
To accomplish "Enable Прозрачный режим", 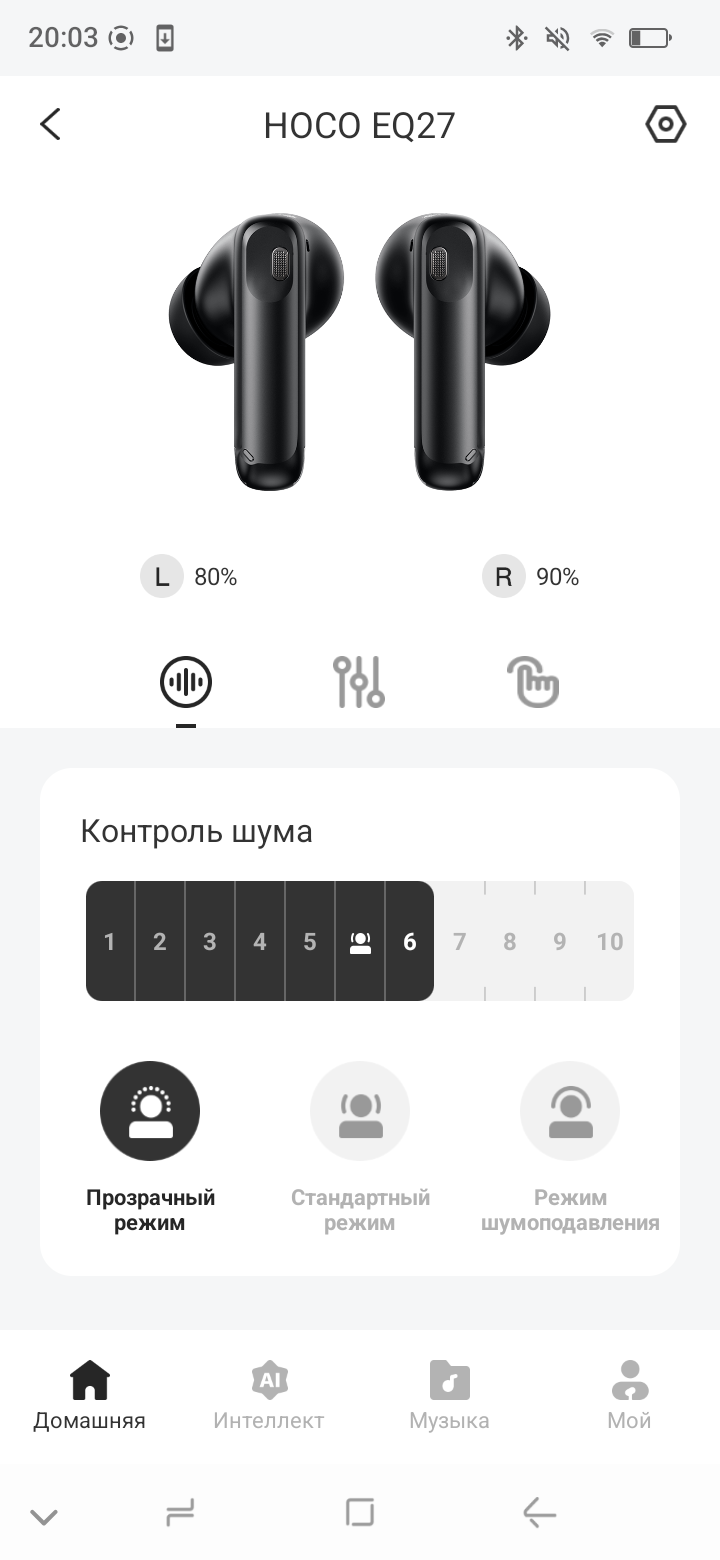I will click(150, 1110).
